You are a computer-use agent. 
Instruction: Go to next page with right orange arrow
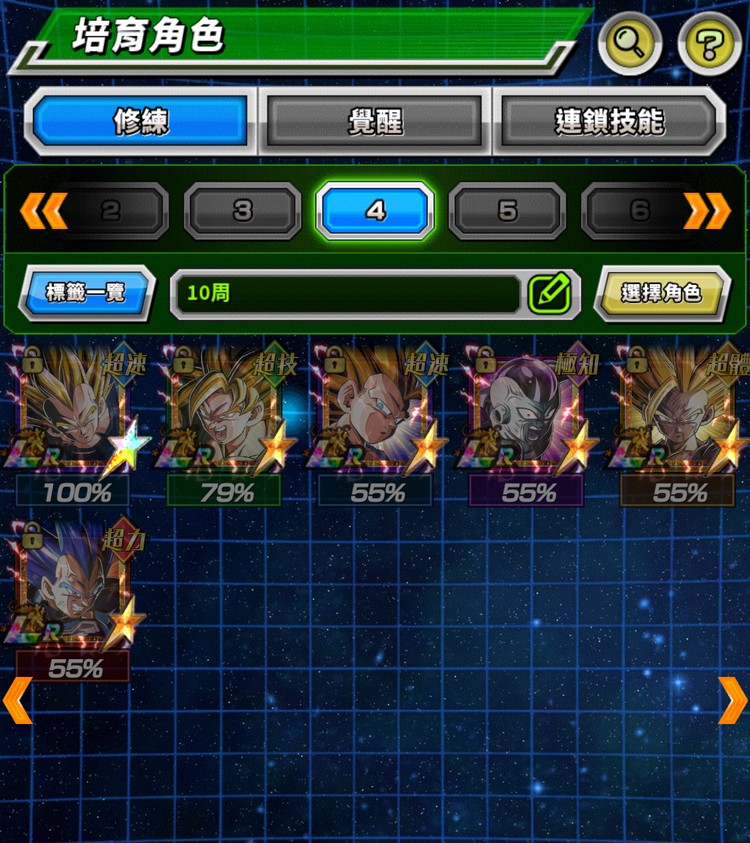pos(732,700)
